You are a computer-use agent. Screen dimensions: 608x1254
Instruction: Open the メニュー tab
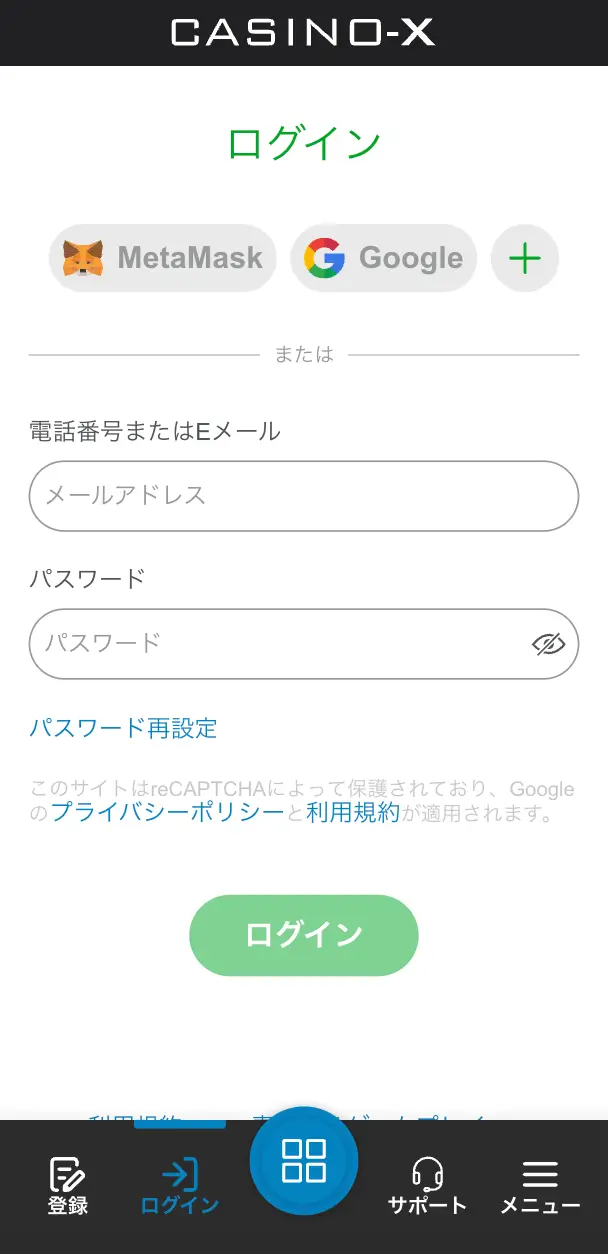point(540,1186)
